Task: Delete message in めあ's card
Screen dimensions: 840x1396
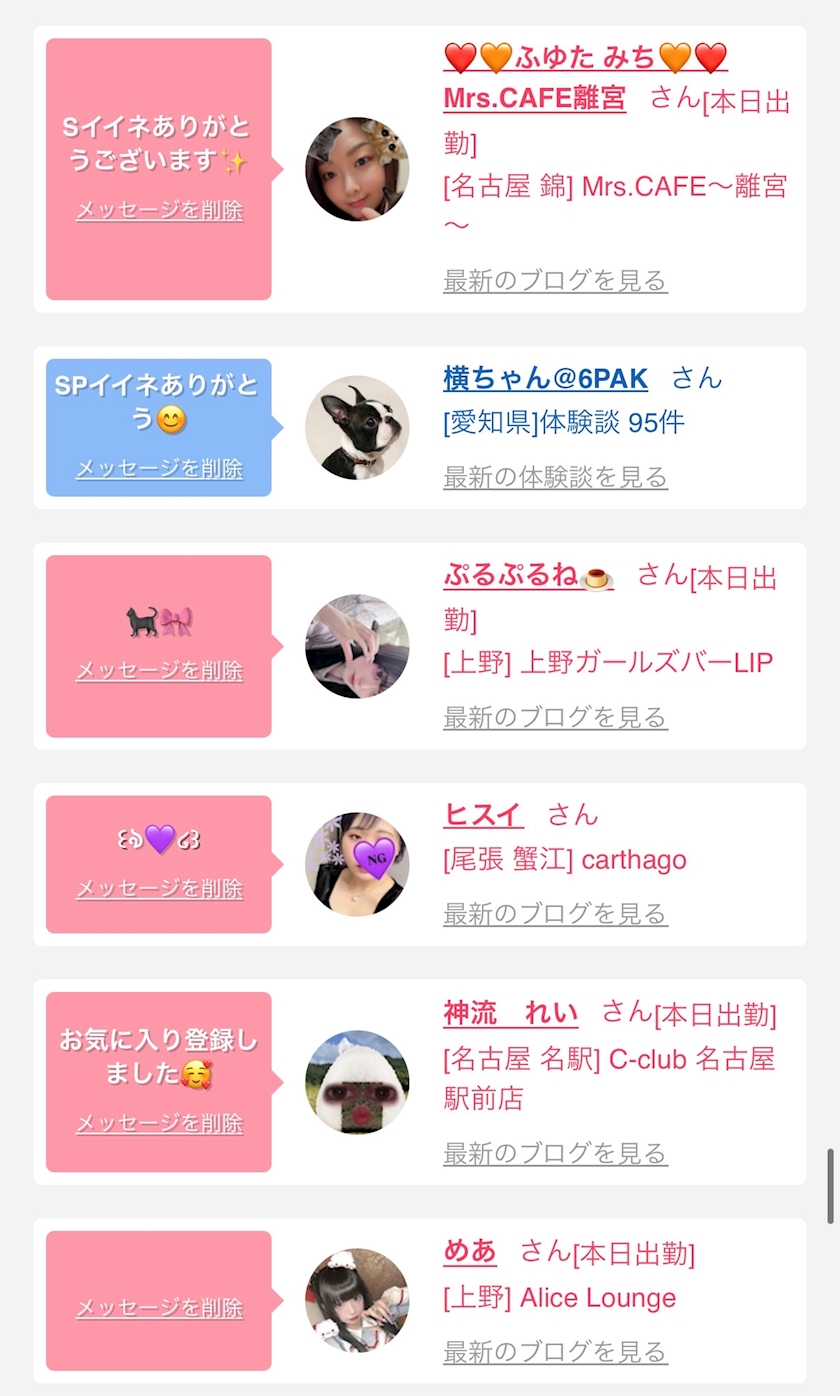Action: tap(160, 1308)
